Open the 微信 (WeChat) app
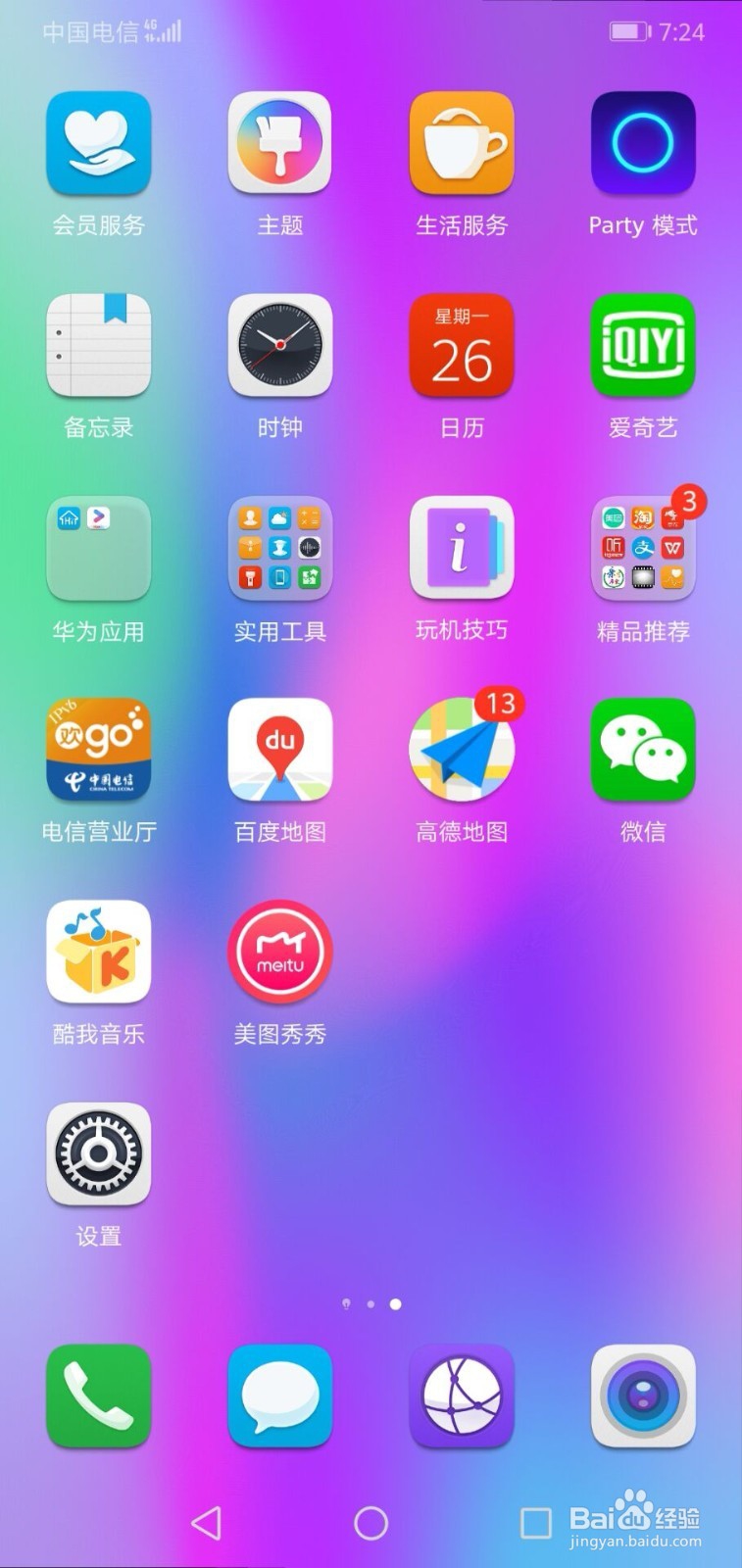 click(x=642, y=749)
